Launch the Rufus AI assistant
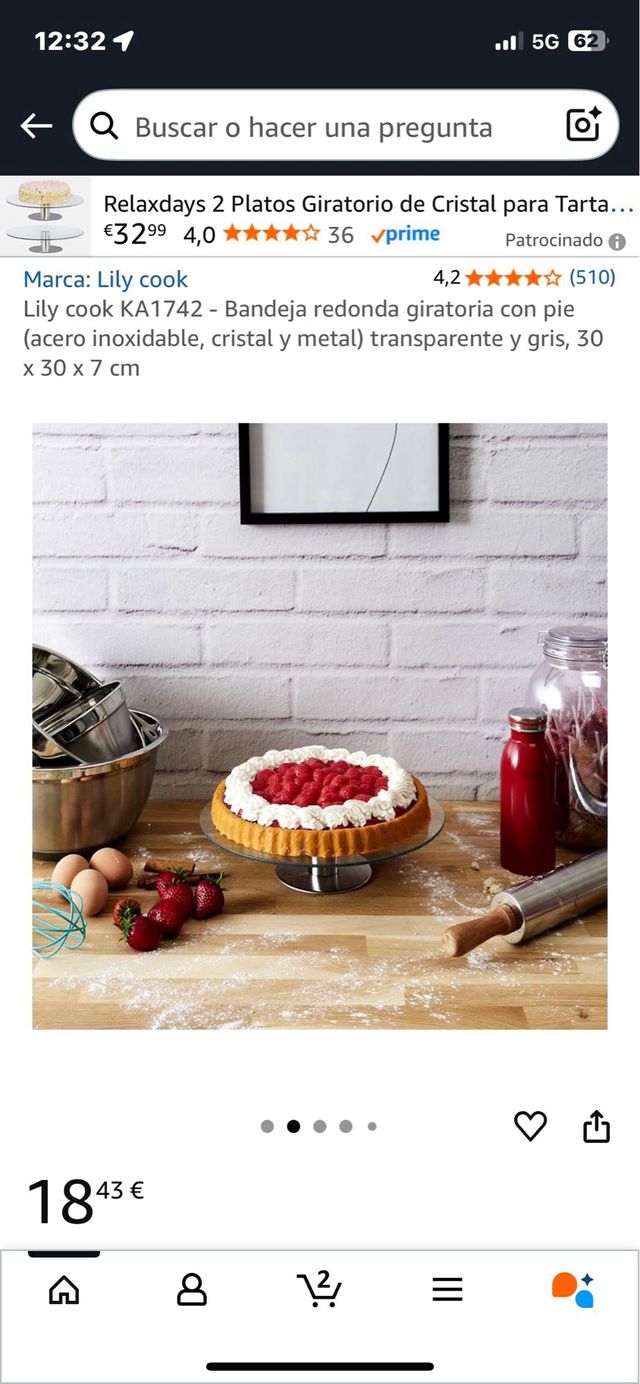 574,1289
